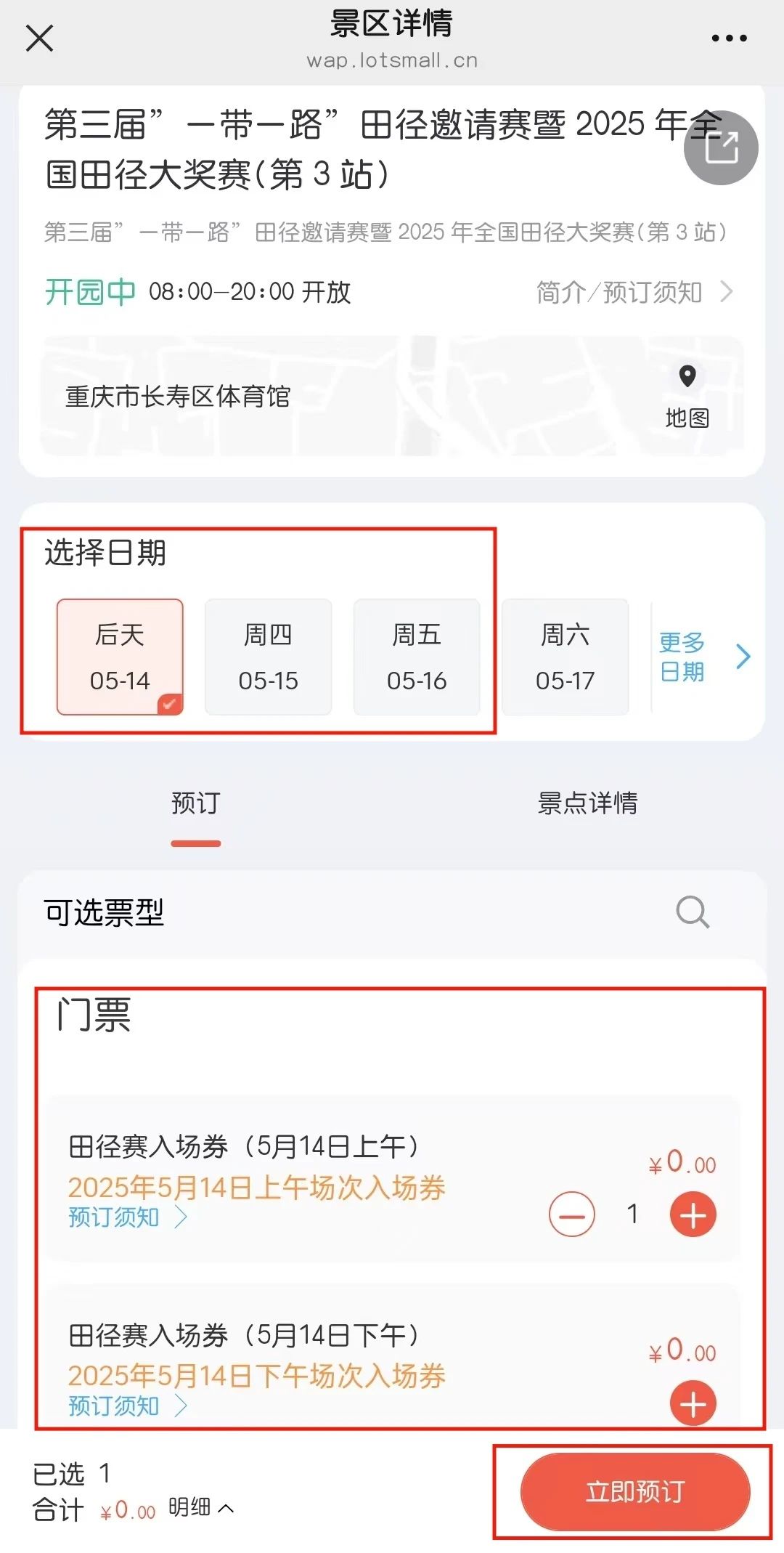
Task: View 预订须知 for the 5月14日下午 ticket
Action: point(127,1406)
